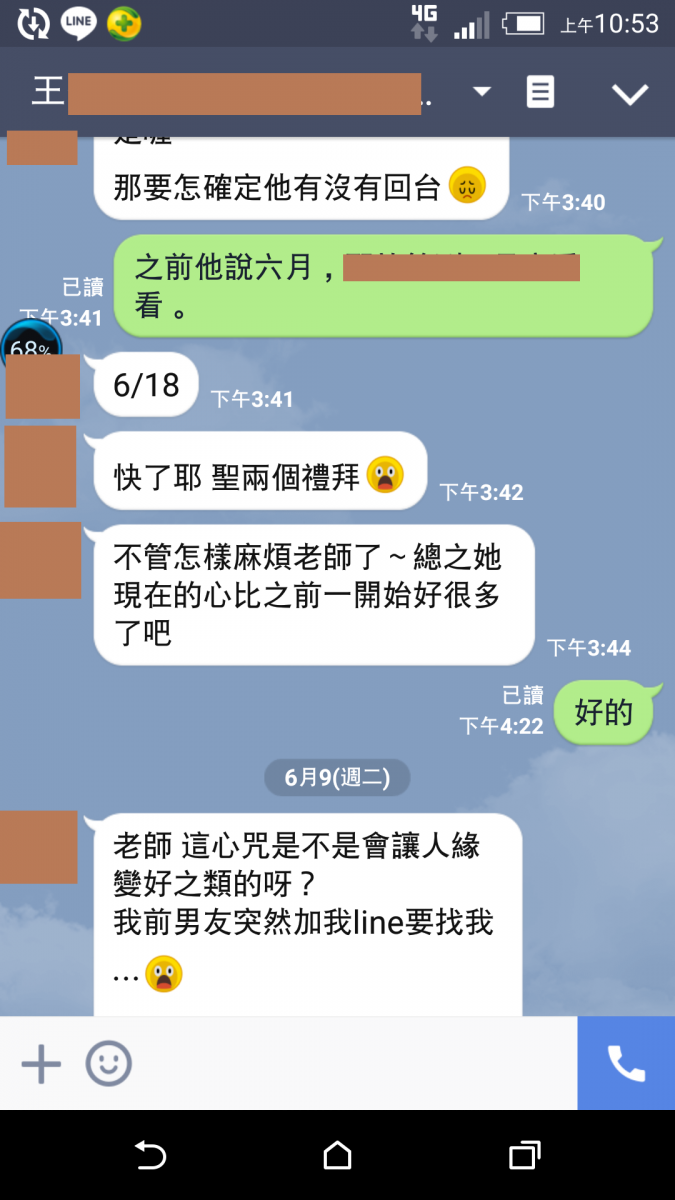
Task: Go to the system home screen
Action: click(x=338, y=1156)
